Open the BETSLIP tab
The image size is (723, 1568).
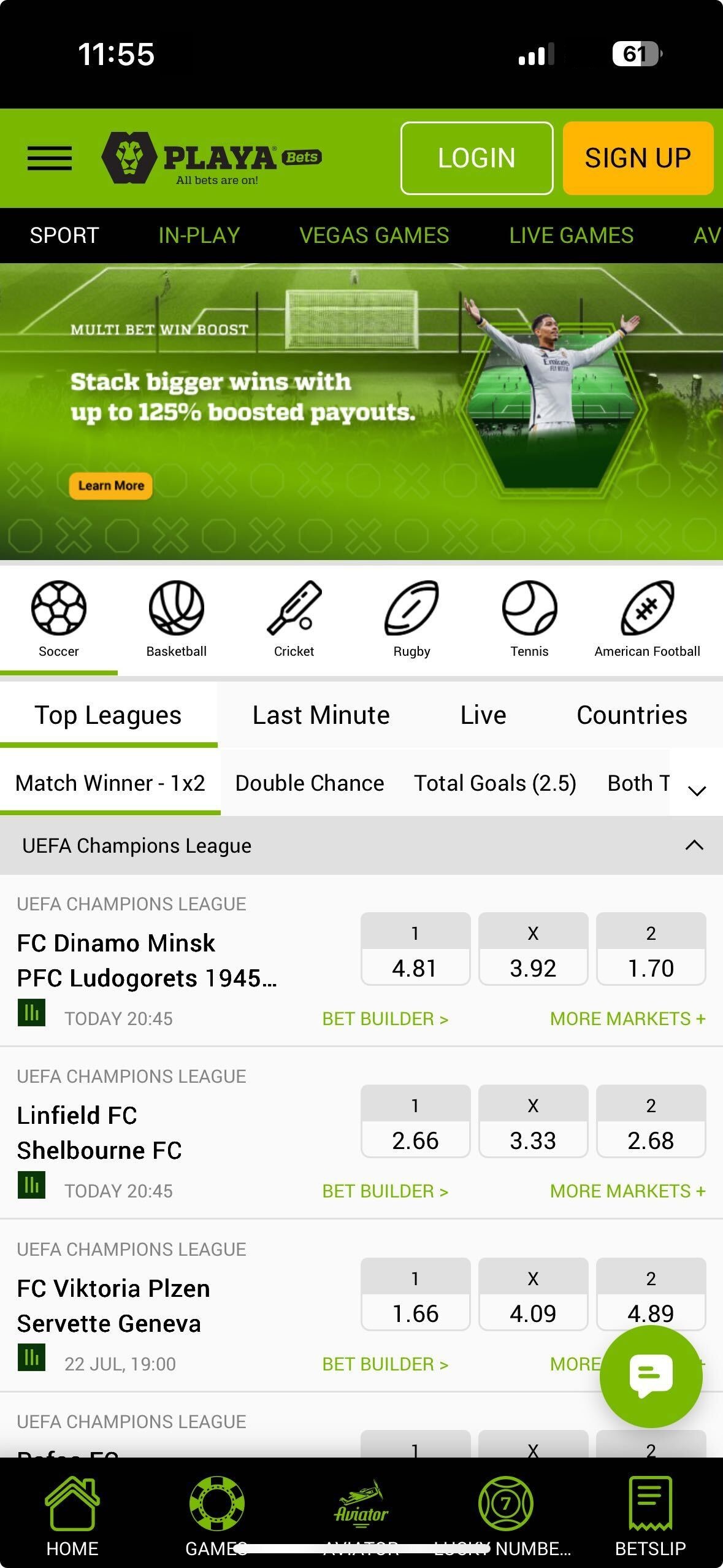click(650, 1516)
